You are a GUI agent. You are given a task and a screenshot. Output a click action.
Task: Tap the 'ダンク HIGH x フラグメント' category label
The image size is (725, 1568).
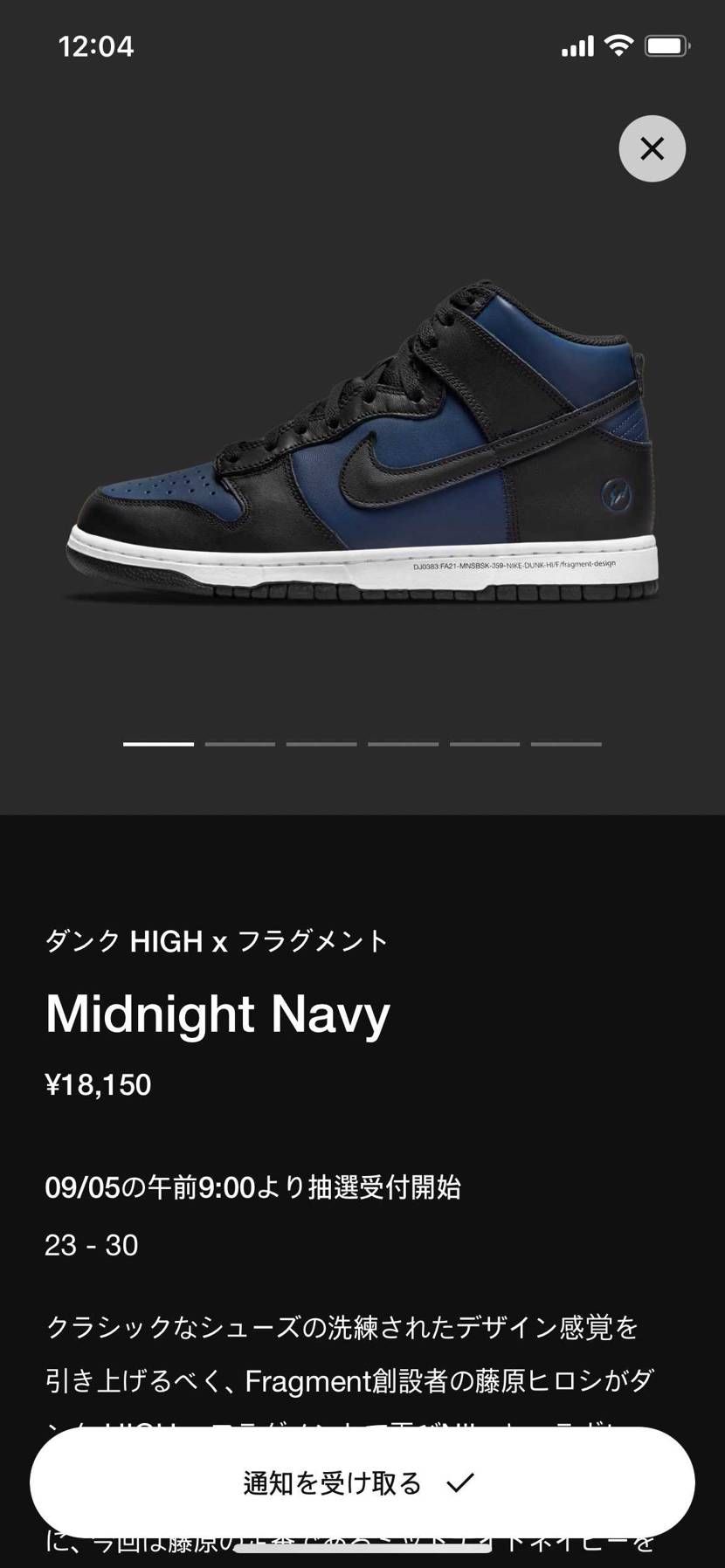(x=217, y=940)
